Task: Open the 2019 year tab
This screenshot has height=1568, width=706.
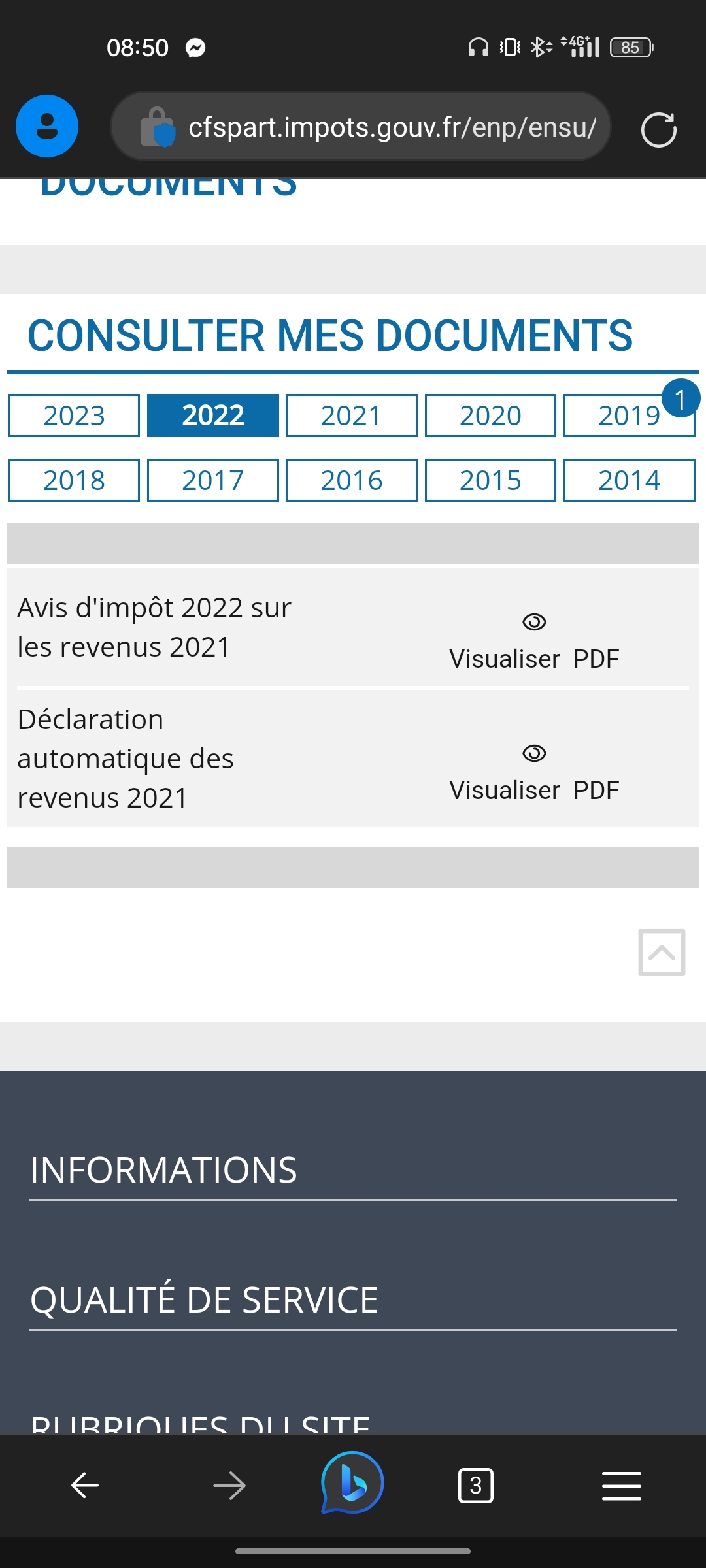Action: (x=629, y=416)
